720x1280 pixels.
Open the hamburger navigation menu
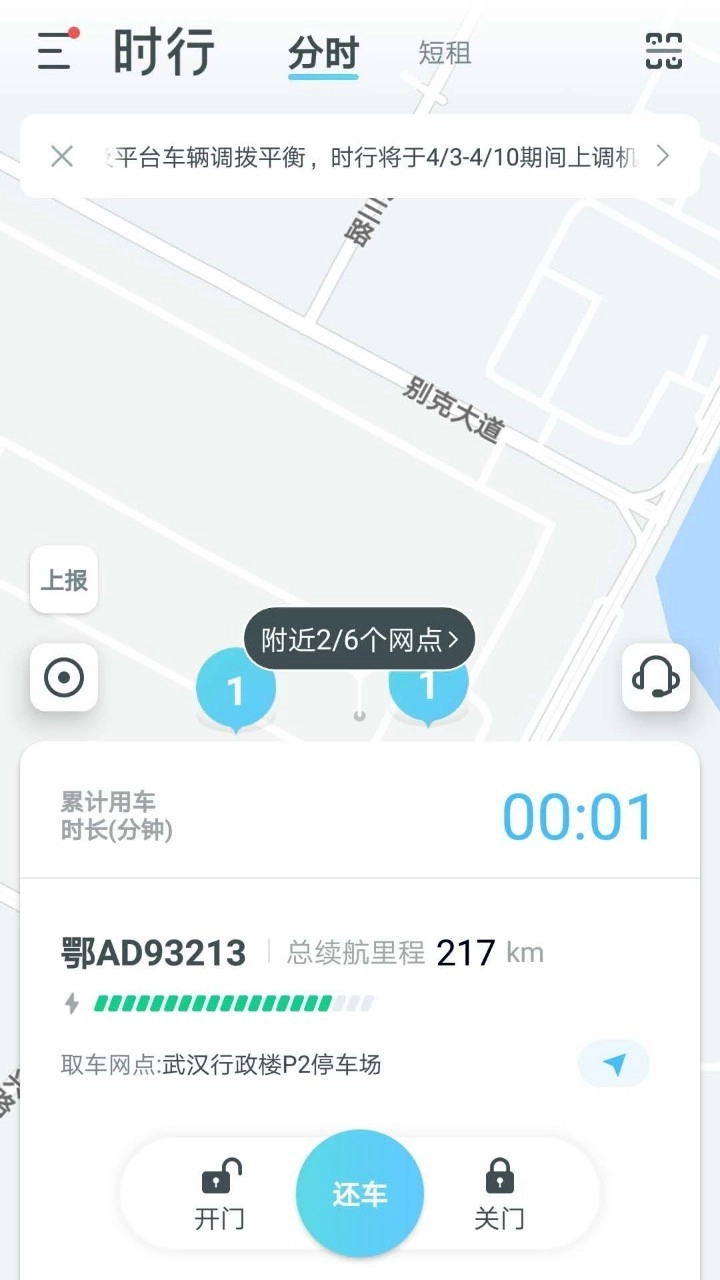[x=54, y=50]
